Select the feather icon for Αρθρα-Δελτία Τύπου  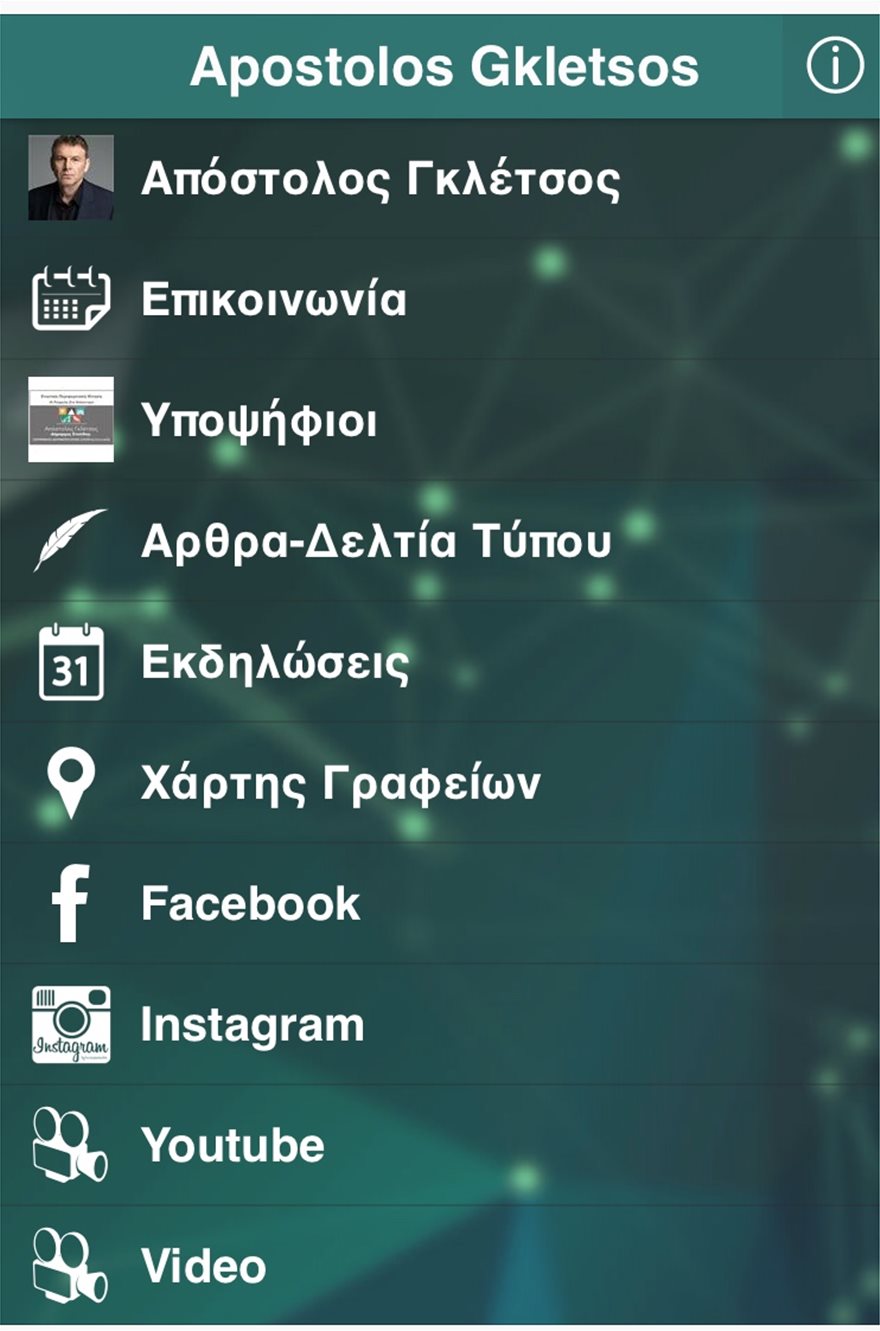coord(71,541)
